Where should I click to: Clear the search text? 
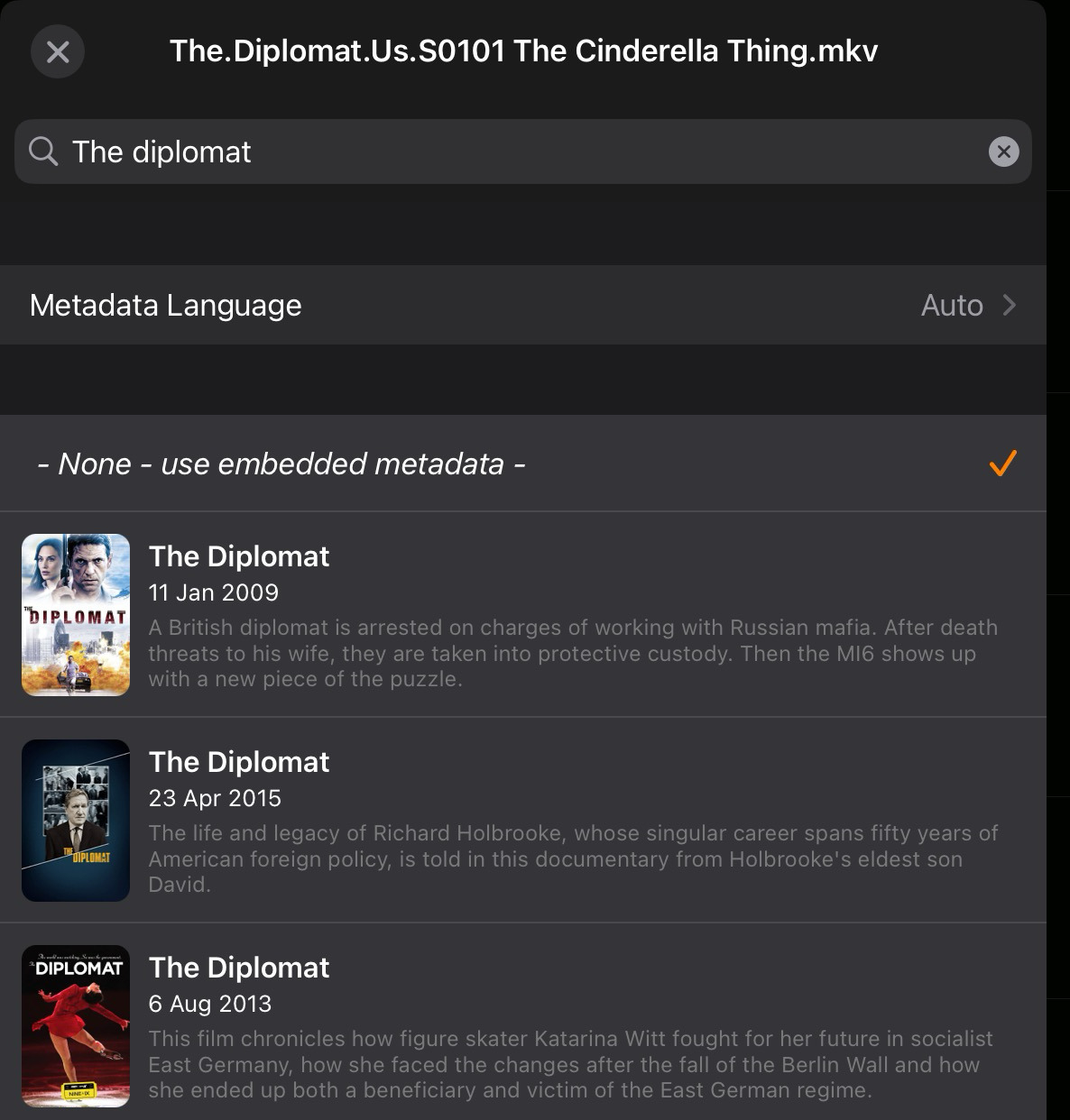coord(1003,151)
